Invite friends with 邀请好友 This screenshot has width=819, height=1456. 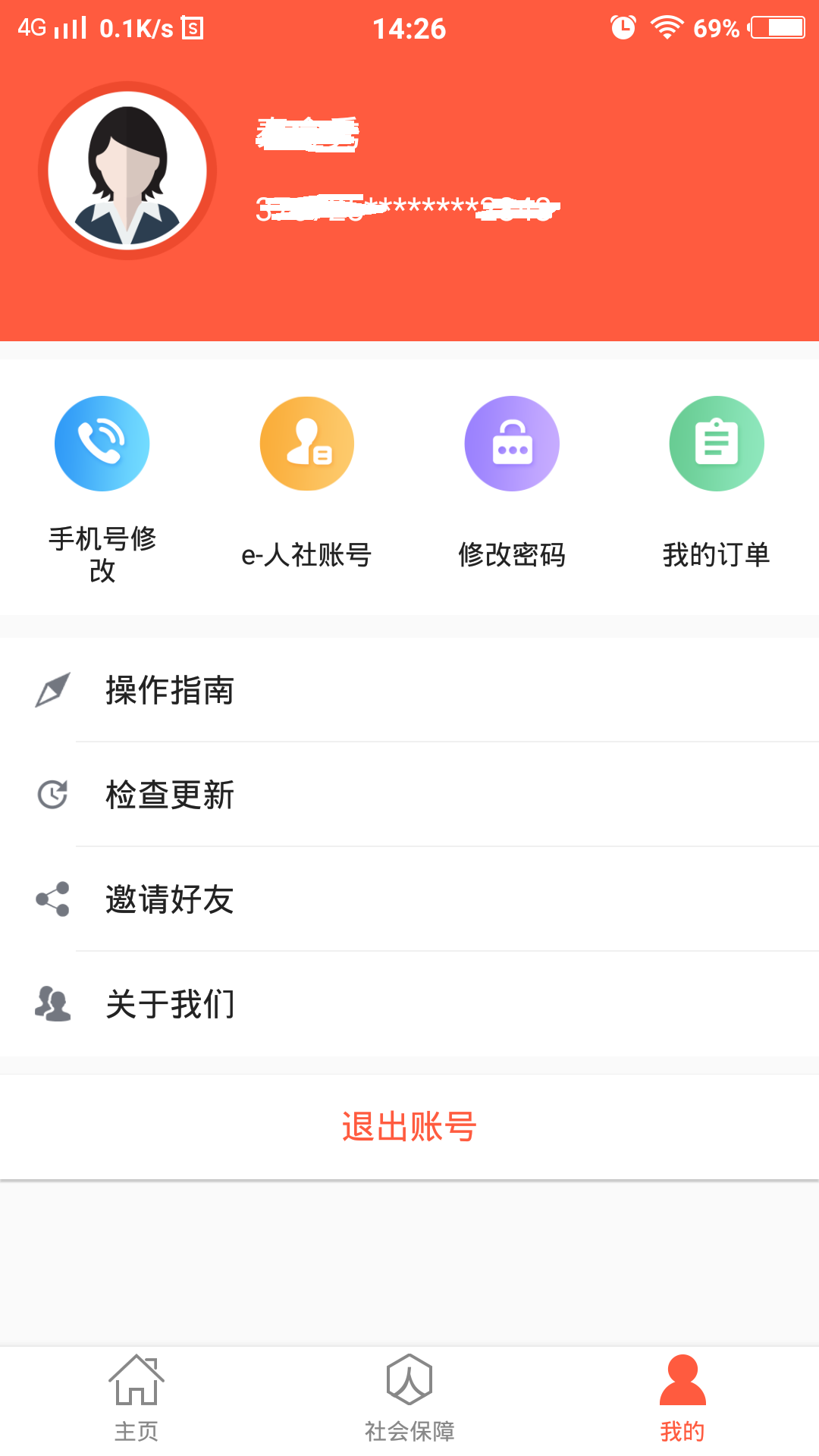(x=409, y=899)
